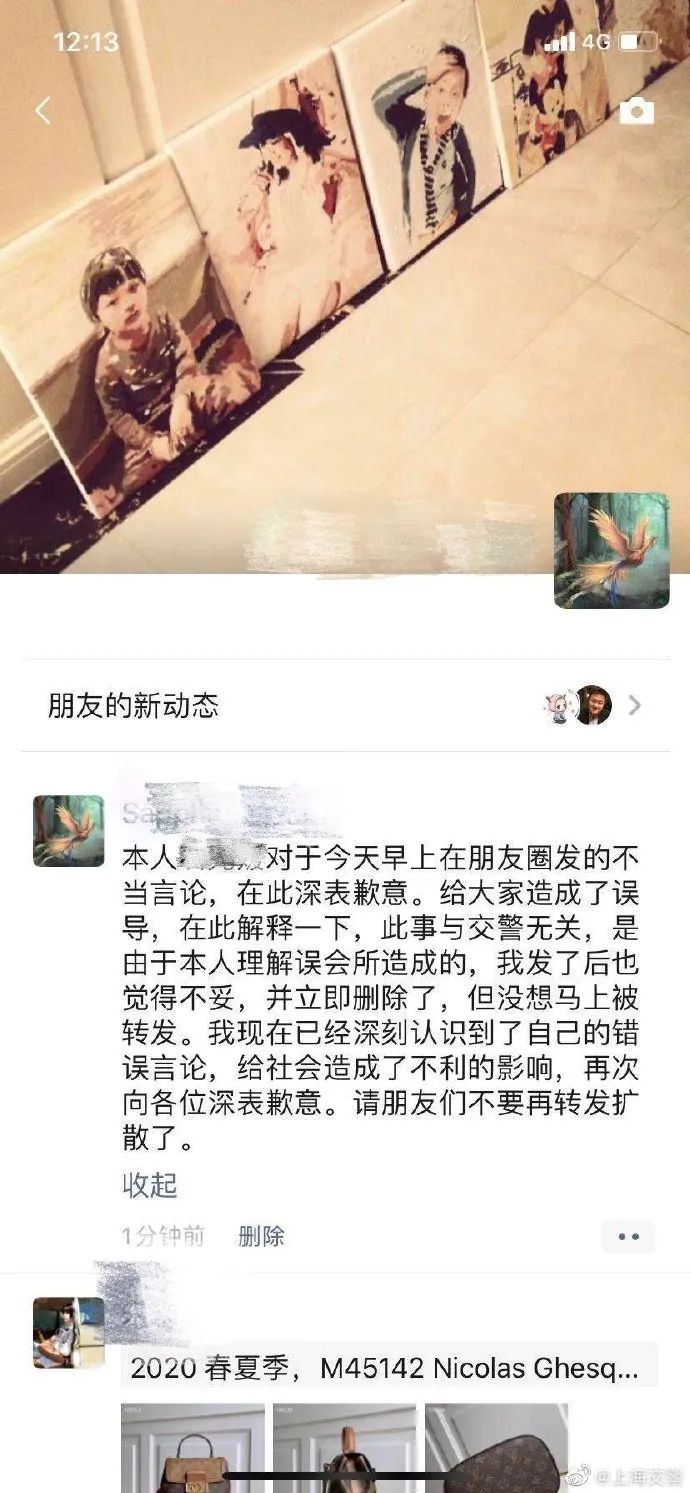Open the phoenix profile avatar on cover
This screenshot has height=1493, width=690.
[x=611, y=550]
